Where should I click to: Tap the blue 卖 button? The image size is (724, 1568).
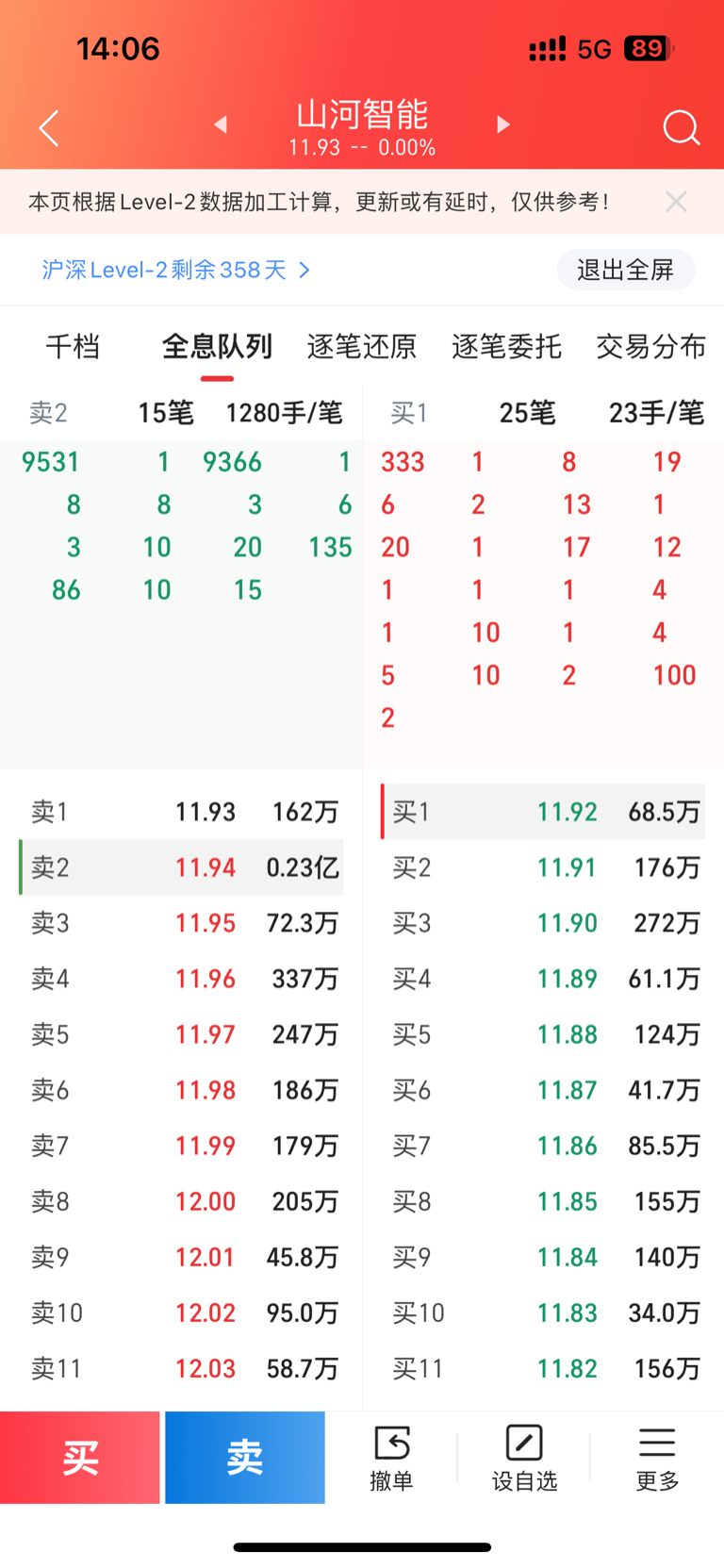(x=245, y=1458)
